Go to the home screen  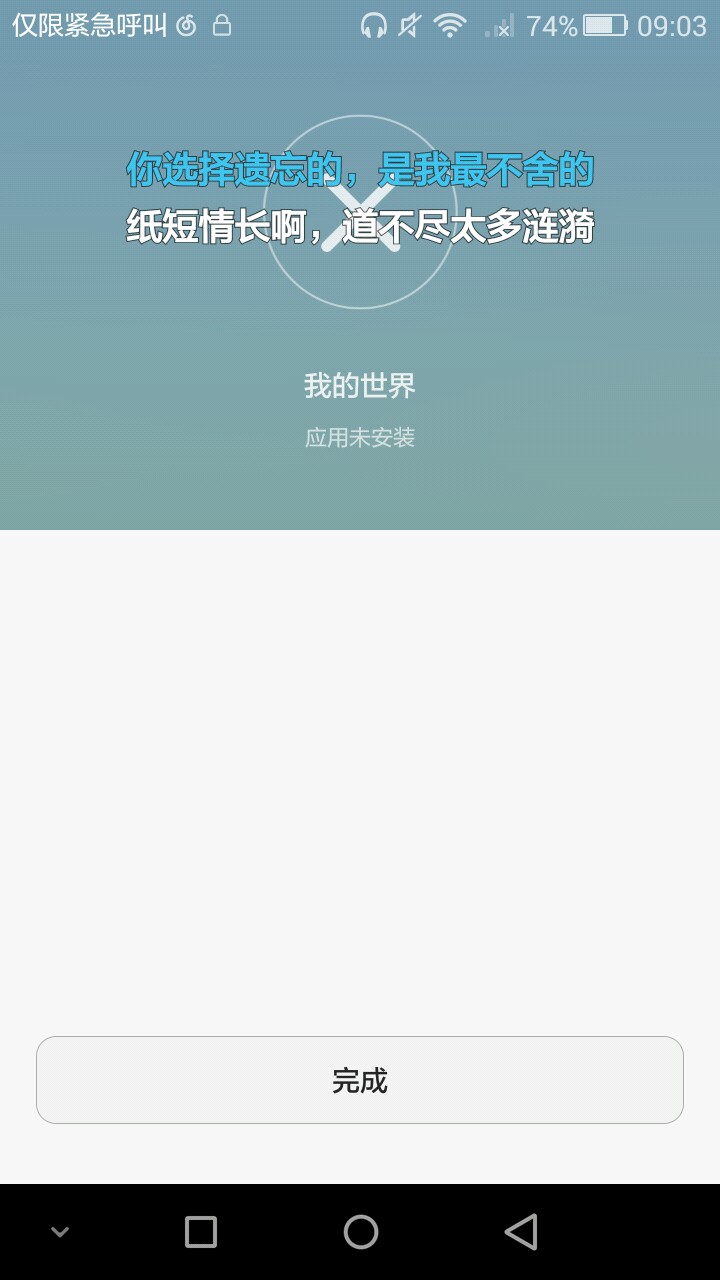pos(360,1232)
